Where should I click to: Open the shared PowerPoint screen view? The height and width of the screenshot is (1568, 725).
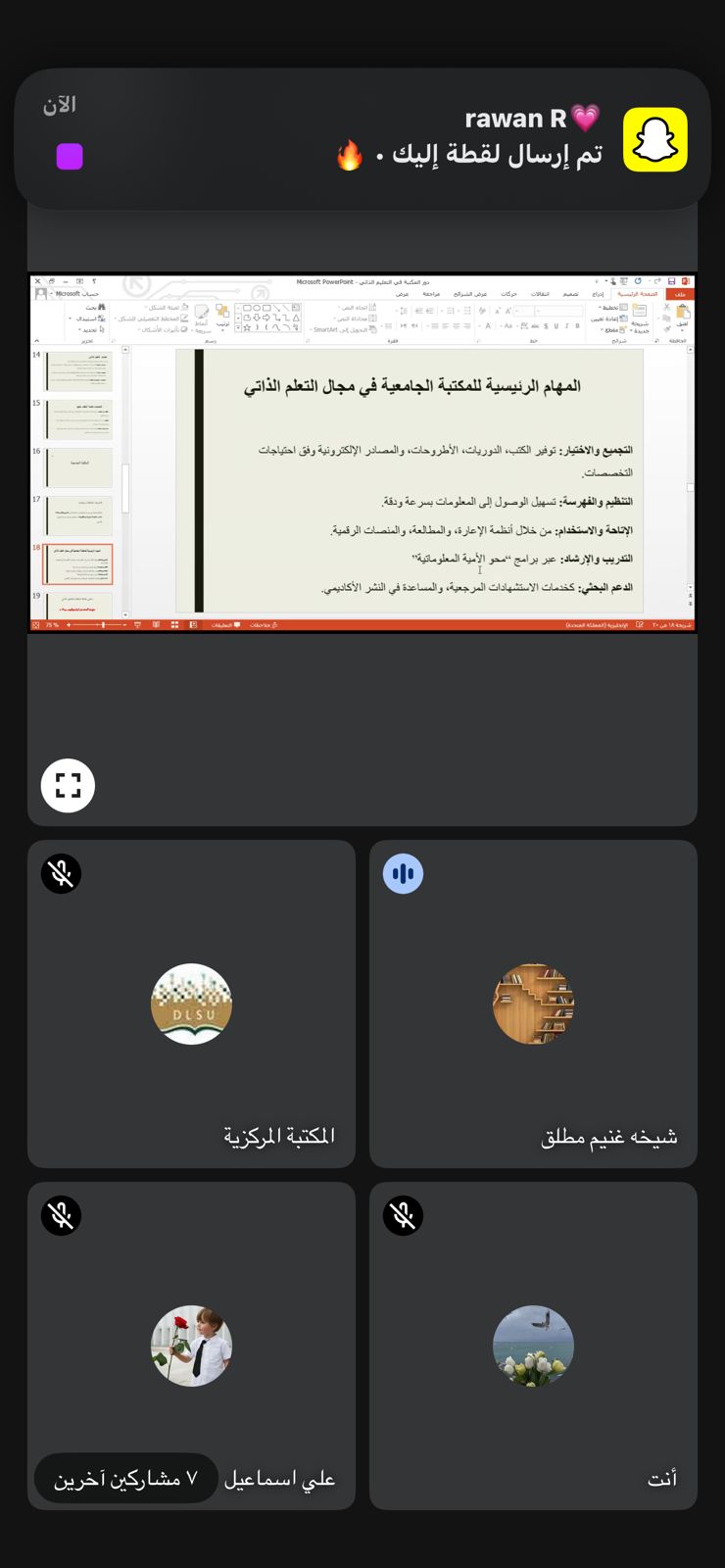(362, 453)
